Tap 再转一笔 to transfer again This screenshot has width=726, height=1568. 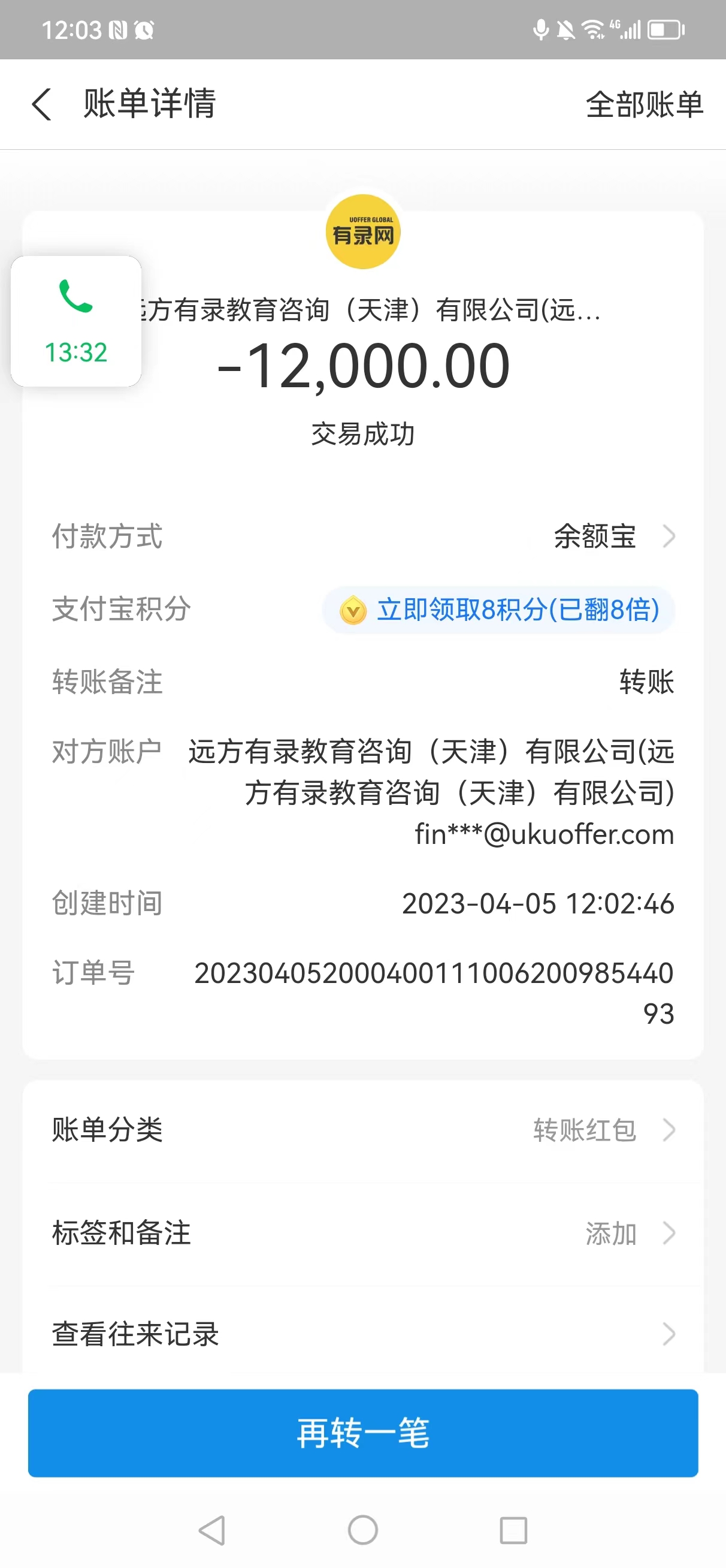pyautogui.click(x=362, y=1433)
